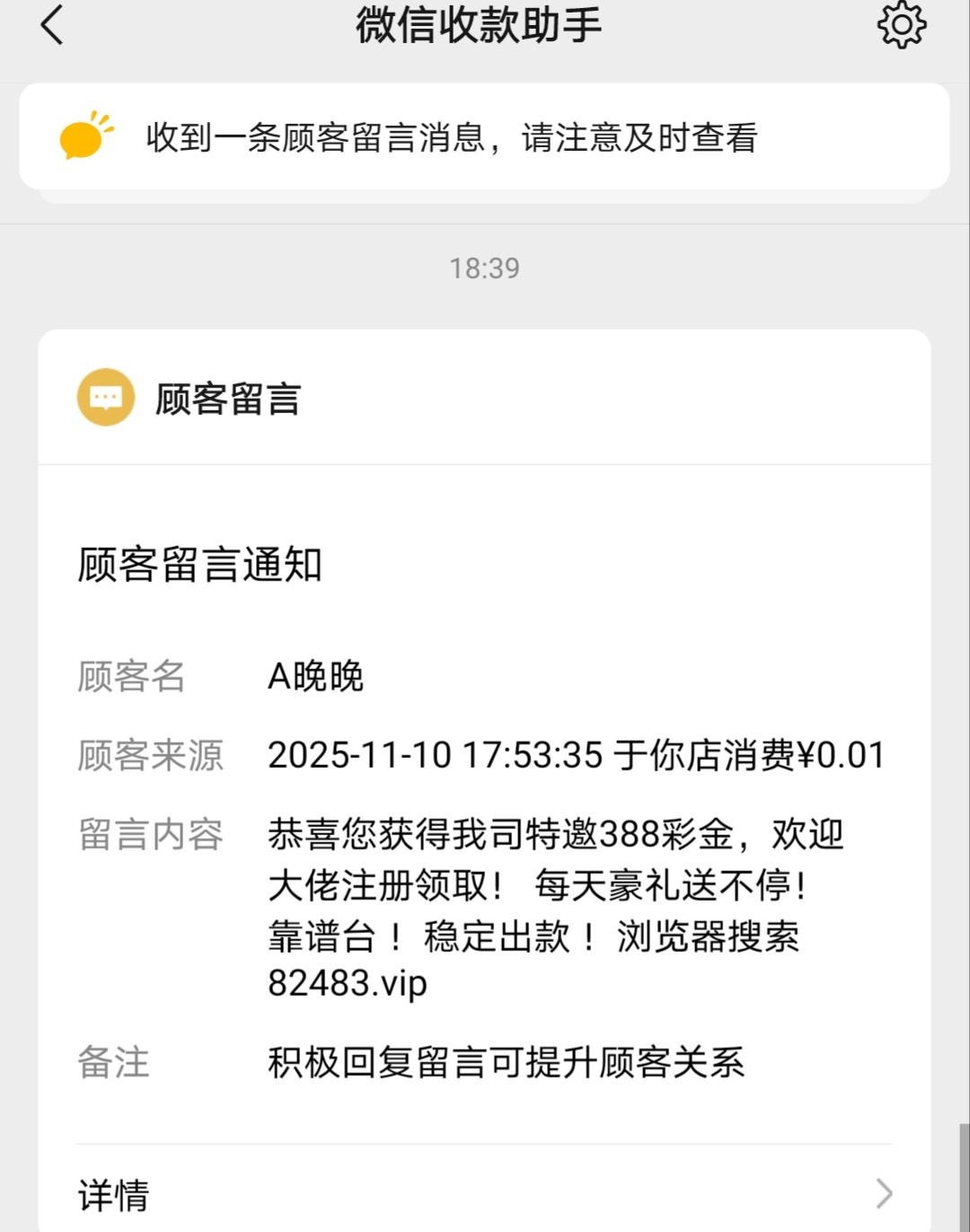Go back from 微信收款助手
Image resolution: width=970 pixels, height=1232 pixels.
pyautogui.click(x=52, y=25)
